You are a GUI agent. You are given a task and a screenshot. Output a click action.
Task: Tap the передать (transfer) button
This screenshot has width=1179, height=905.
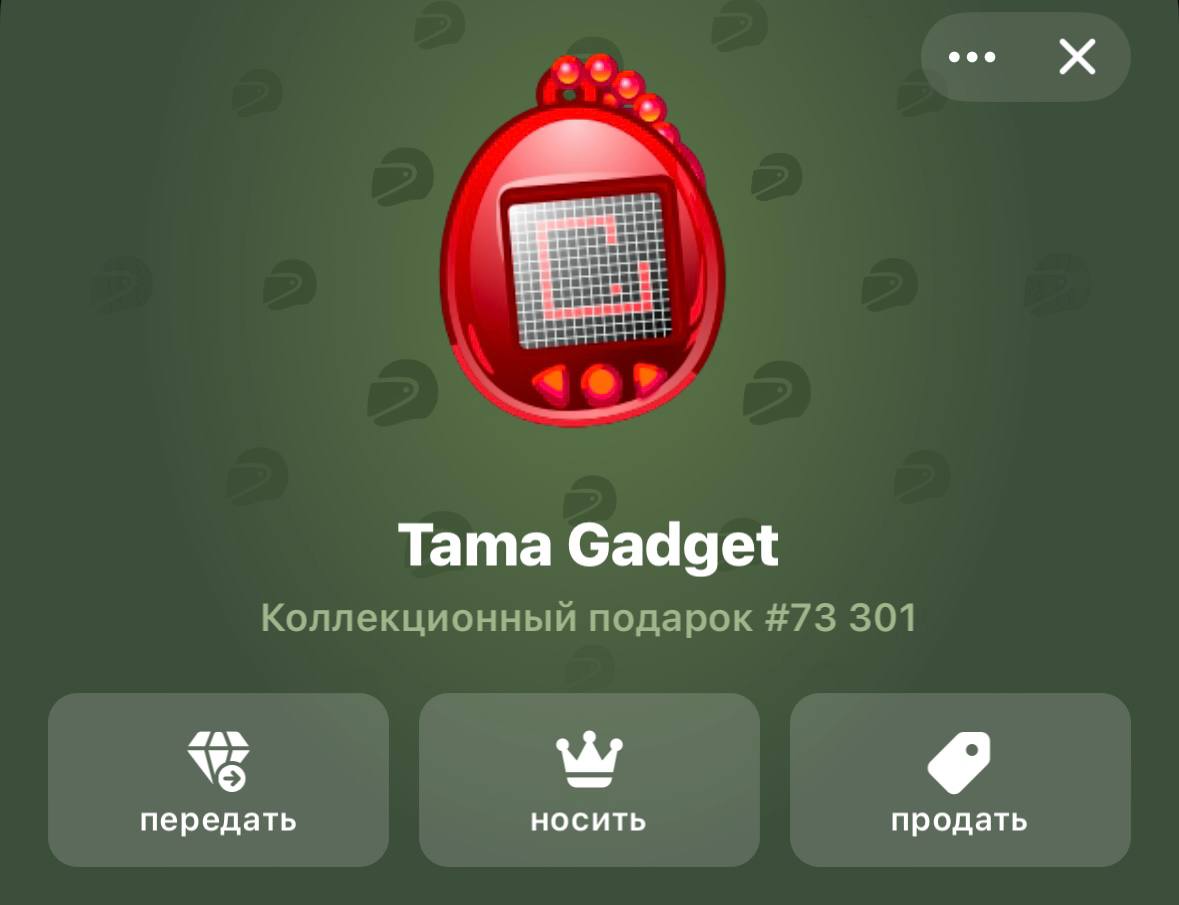218,780
